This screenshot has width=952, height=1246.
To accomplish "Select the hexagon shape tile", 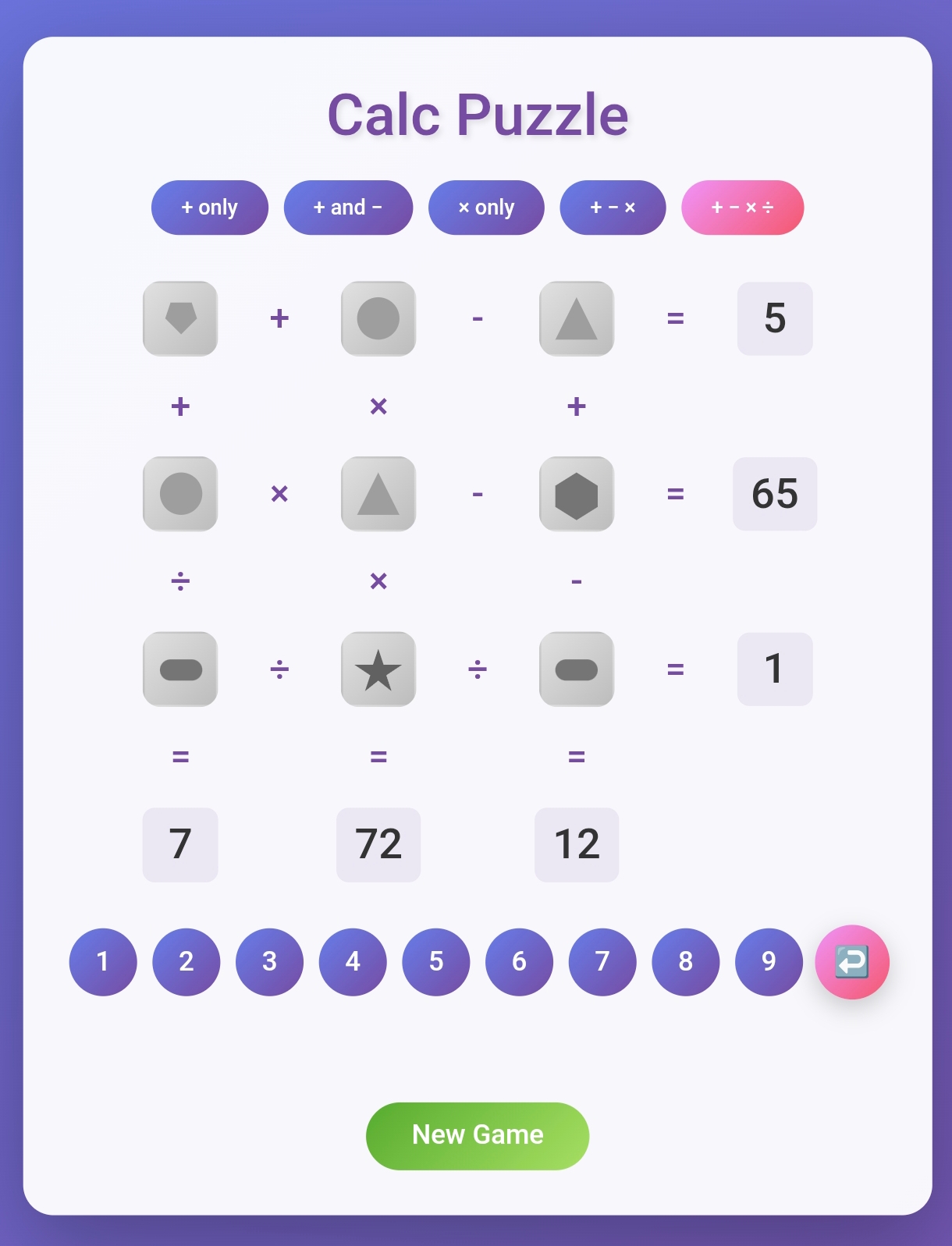I will pos(577,494).
